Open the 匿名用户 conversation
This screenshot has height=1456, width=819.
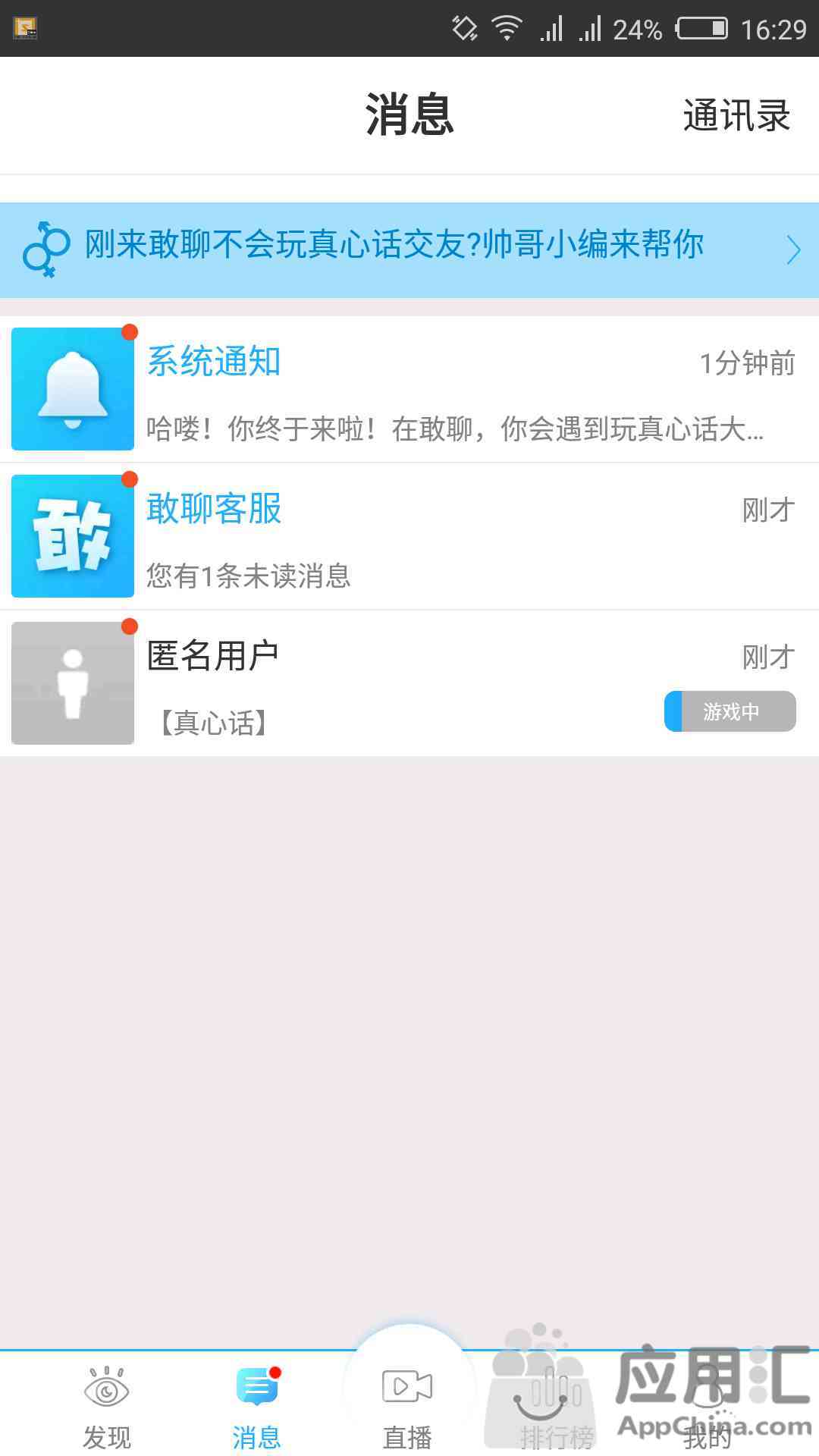[409, 683]
